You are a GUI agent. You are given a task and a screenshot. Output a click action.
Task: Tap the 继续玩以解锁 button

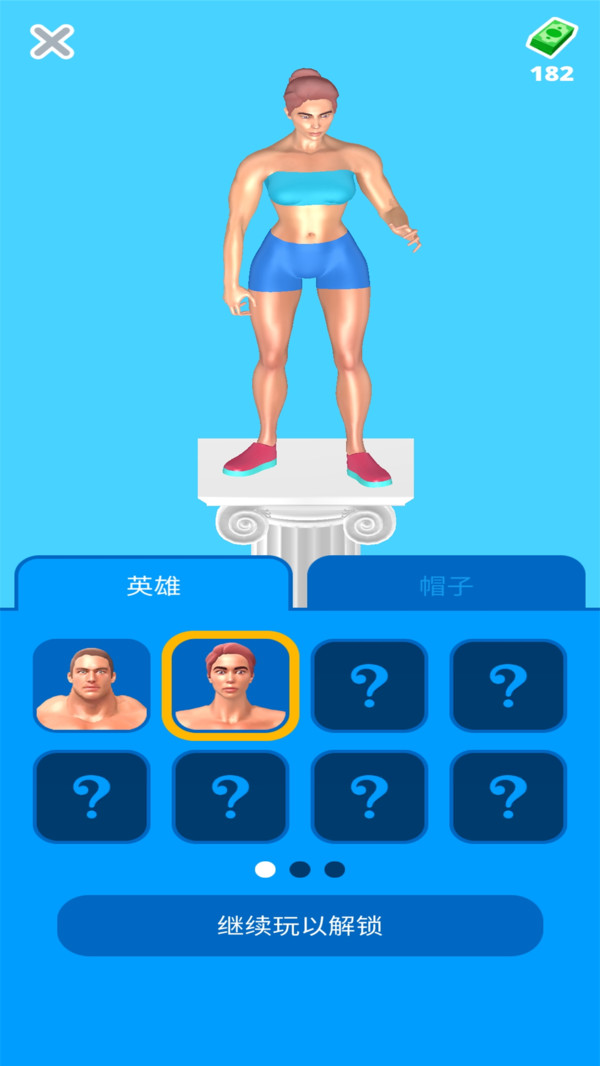(300, 925)
